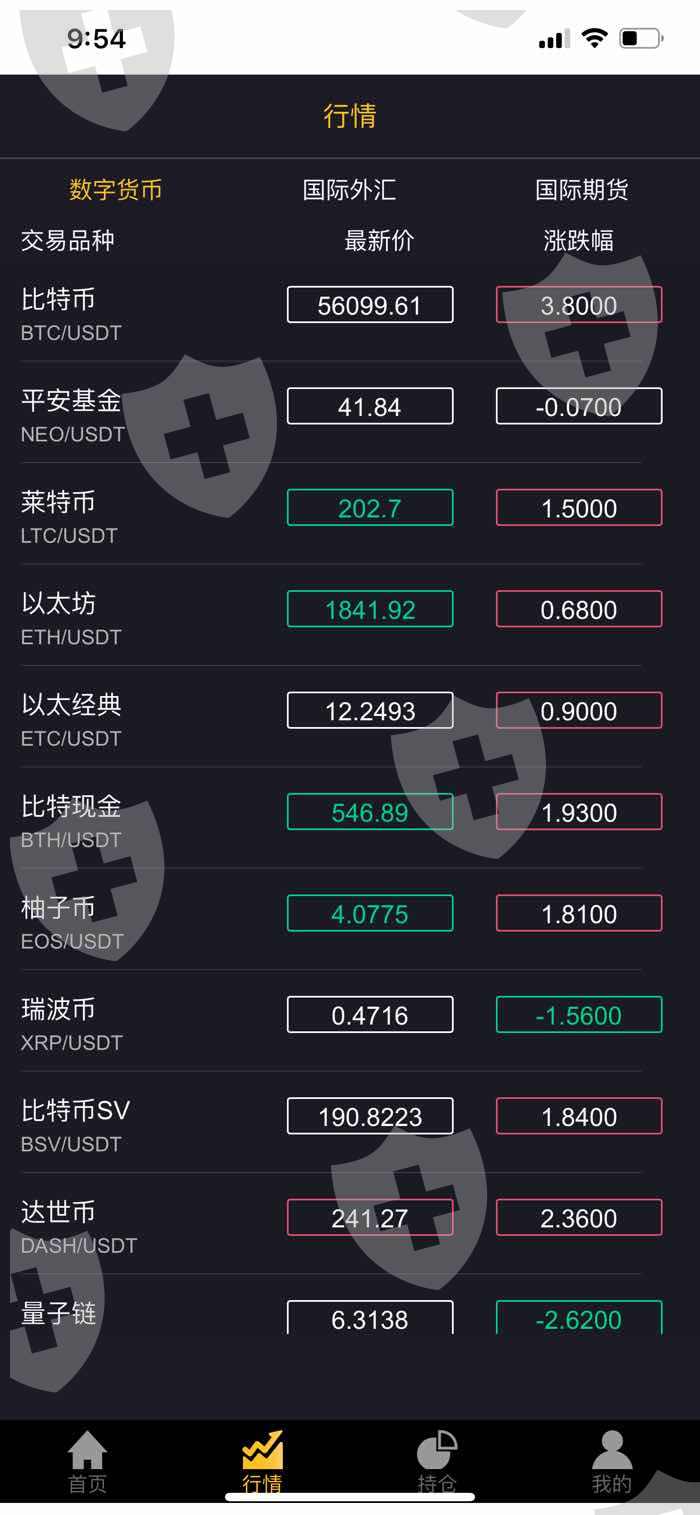Viewport: 700px width, 1515px height.
Task: Tap the 行情 tab in the bottom bar
Action: [x=262, y=1462]
